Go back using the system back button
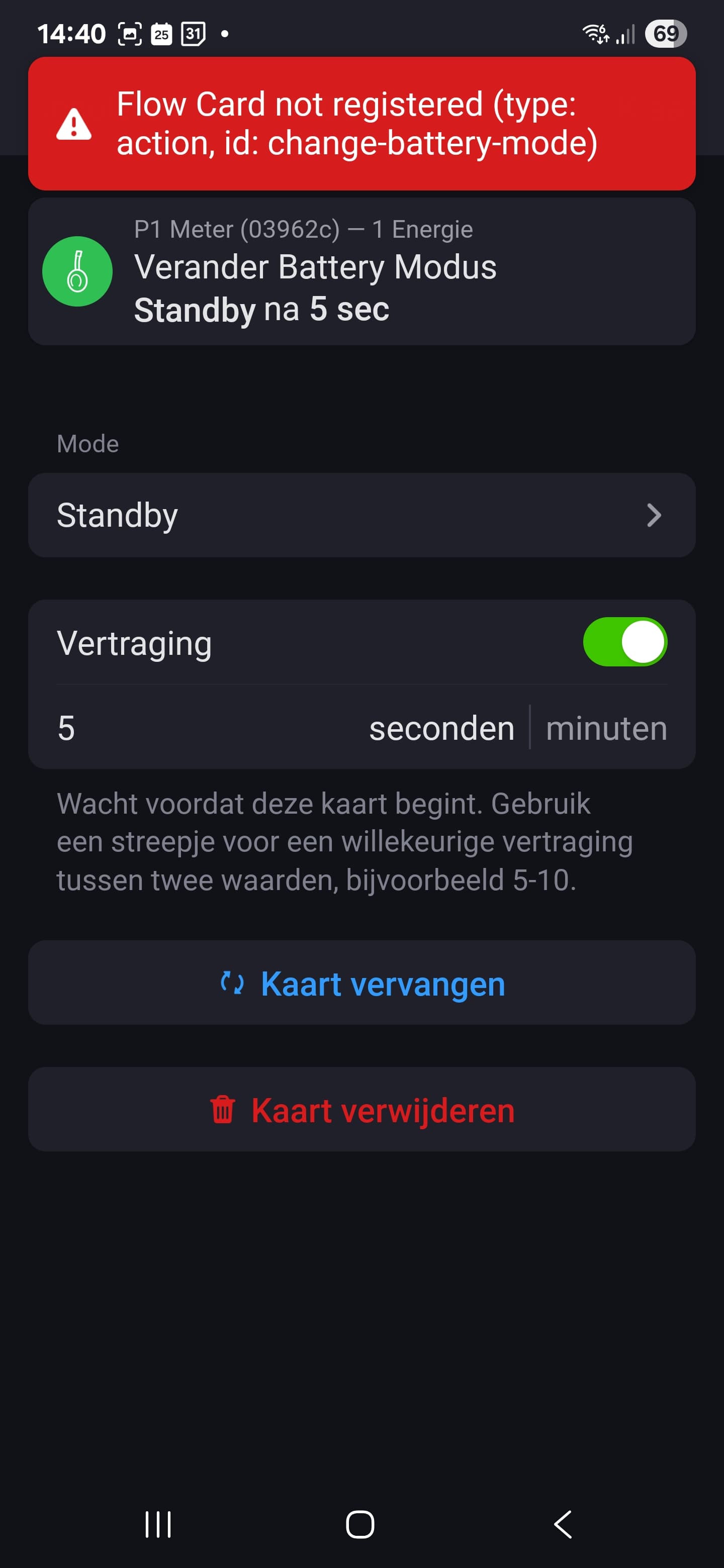Viewport: 724px width, 1568px height. click(563, 1524)
